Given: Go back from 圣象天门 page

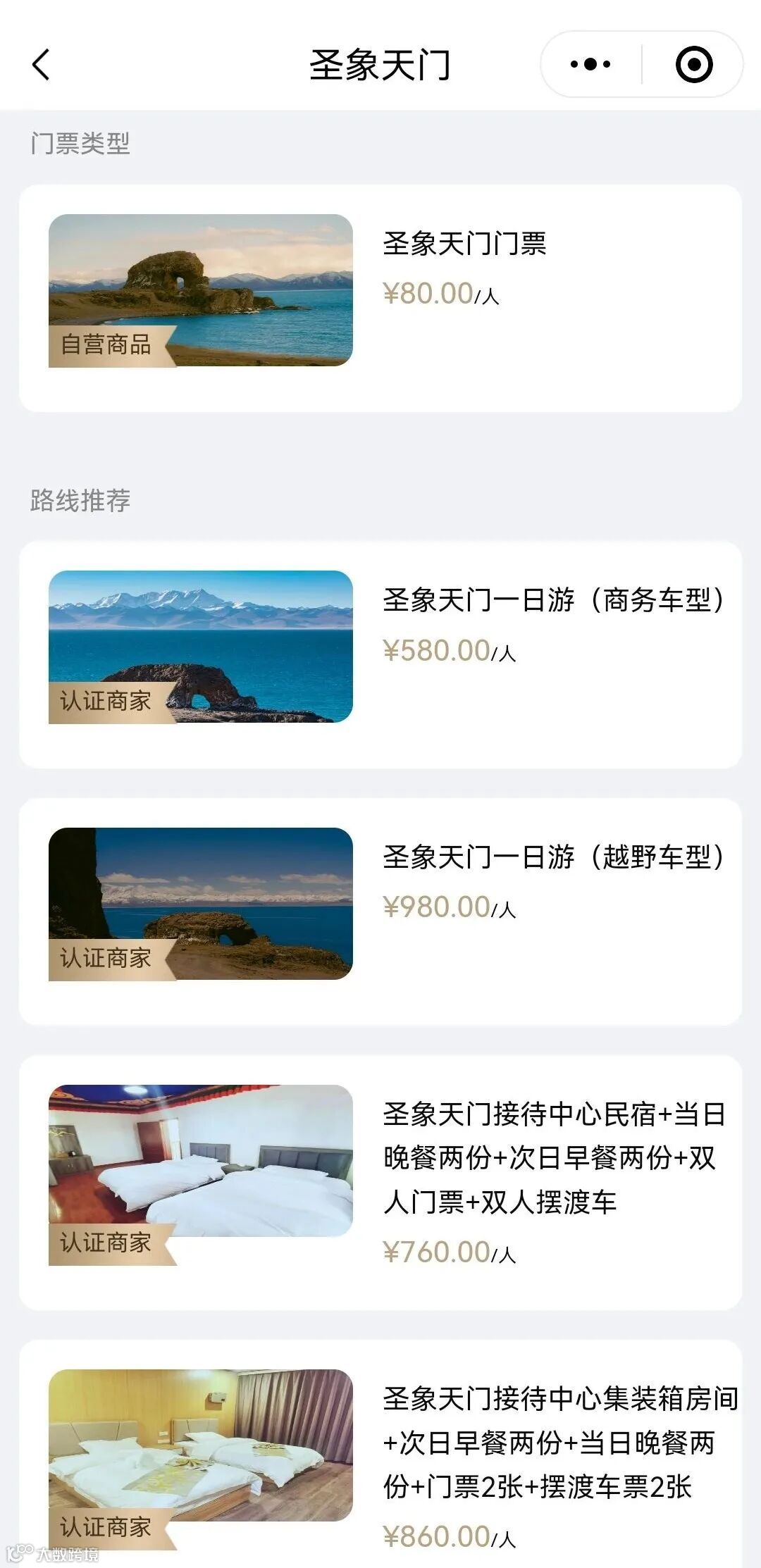Looking at the screenshot, I should [41, 65].
